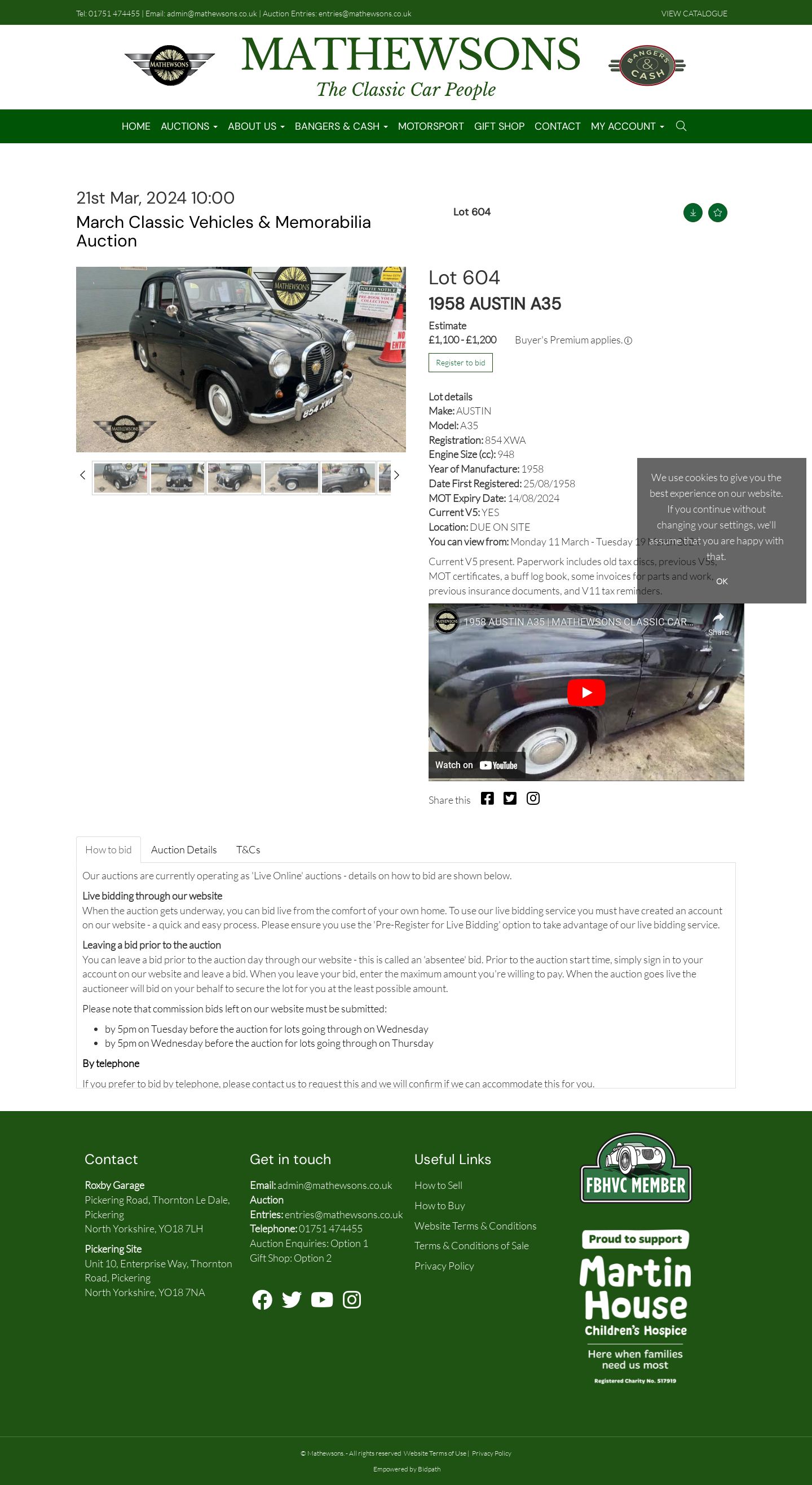Open the How to Sell footer link
The width and height of the screenshot is (812, 1485).
pos(438,1185)
